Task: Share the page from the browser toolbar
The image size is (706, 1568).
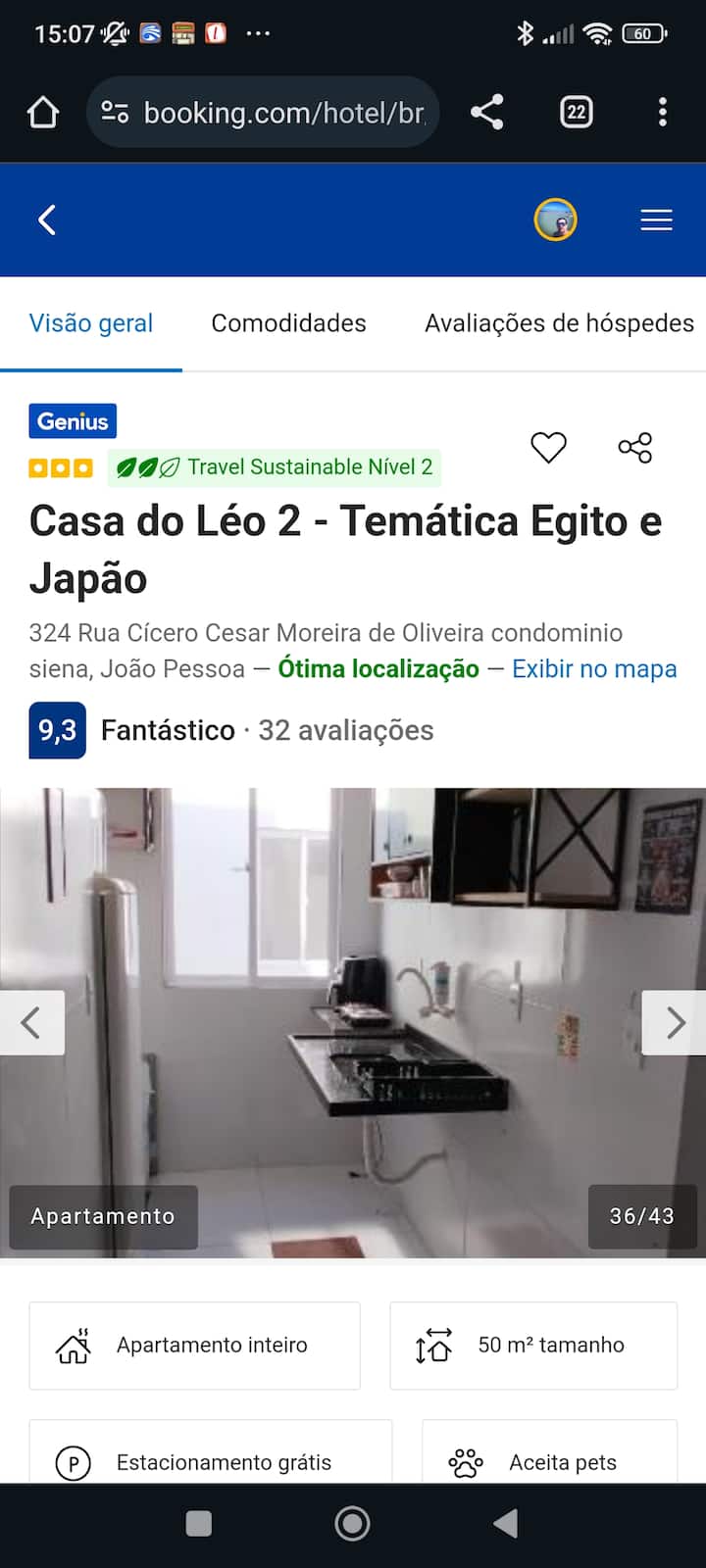Action: click(486, 113)
